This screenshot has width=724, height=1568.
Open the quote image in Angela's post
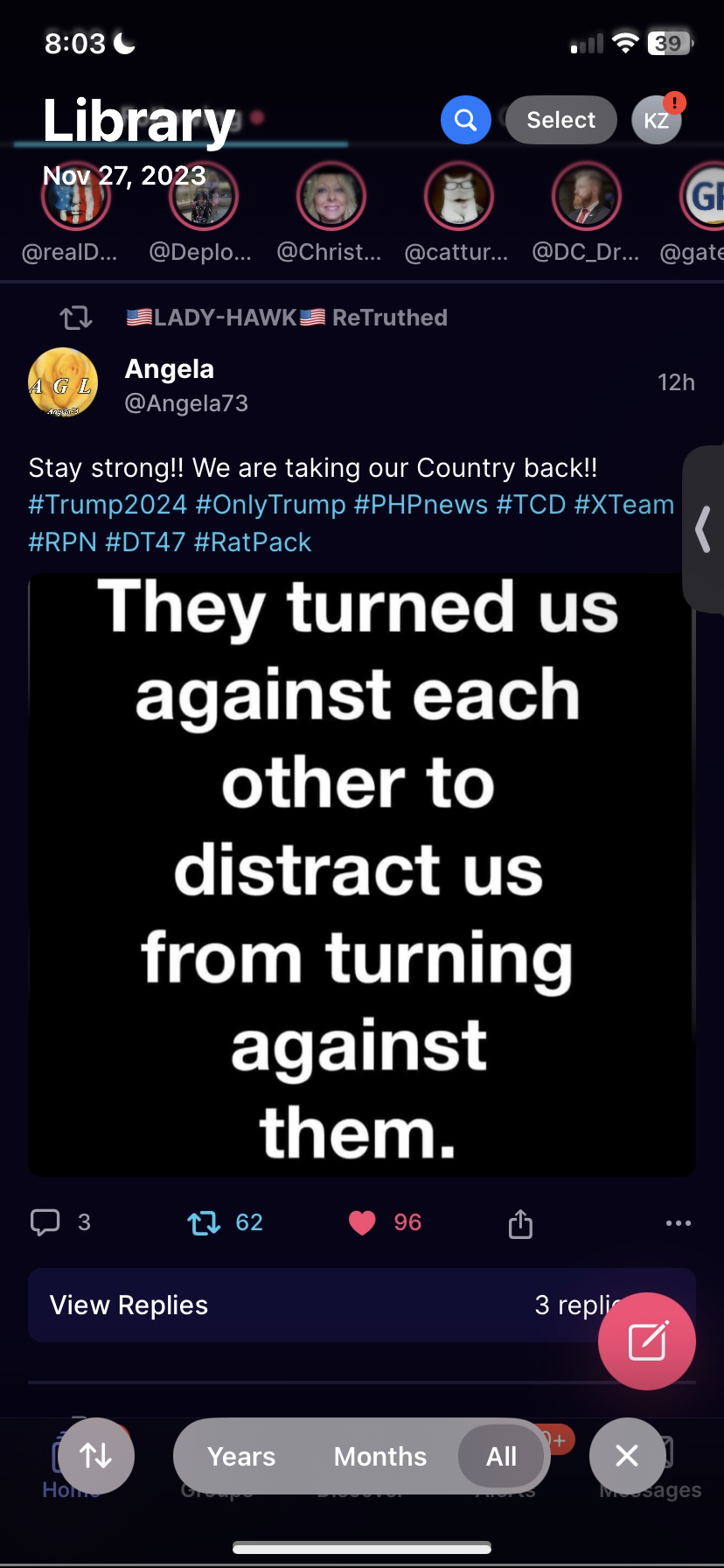[360, 875]
